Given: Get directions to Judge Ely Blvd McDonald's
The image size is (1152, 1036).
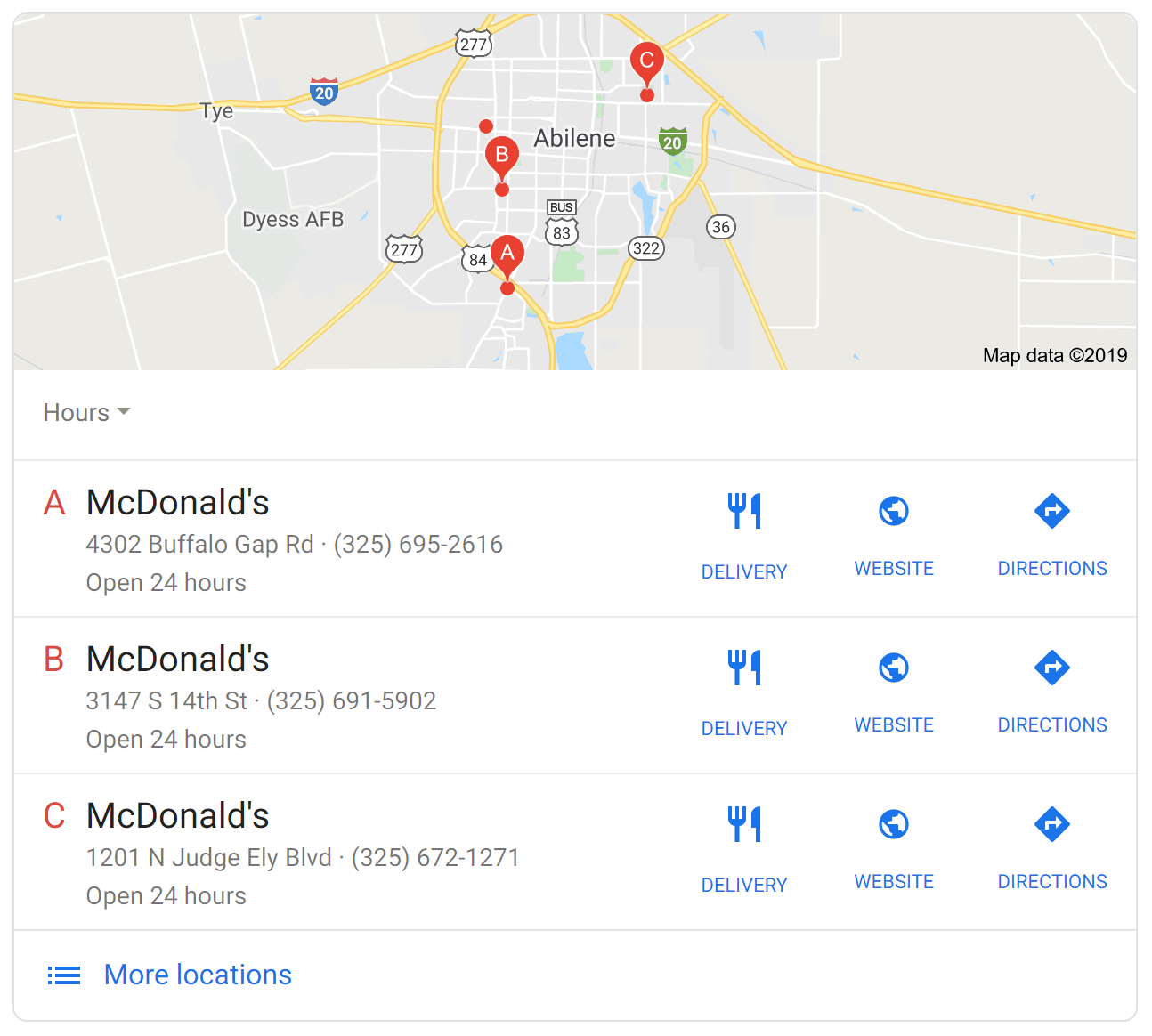Looking at the screenshot, I should pos(1052,847).
